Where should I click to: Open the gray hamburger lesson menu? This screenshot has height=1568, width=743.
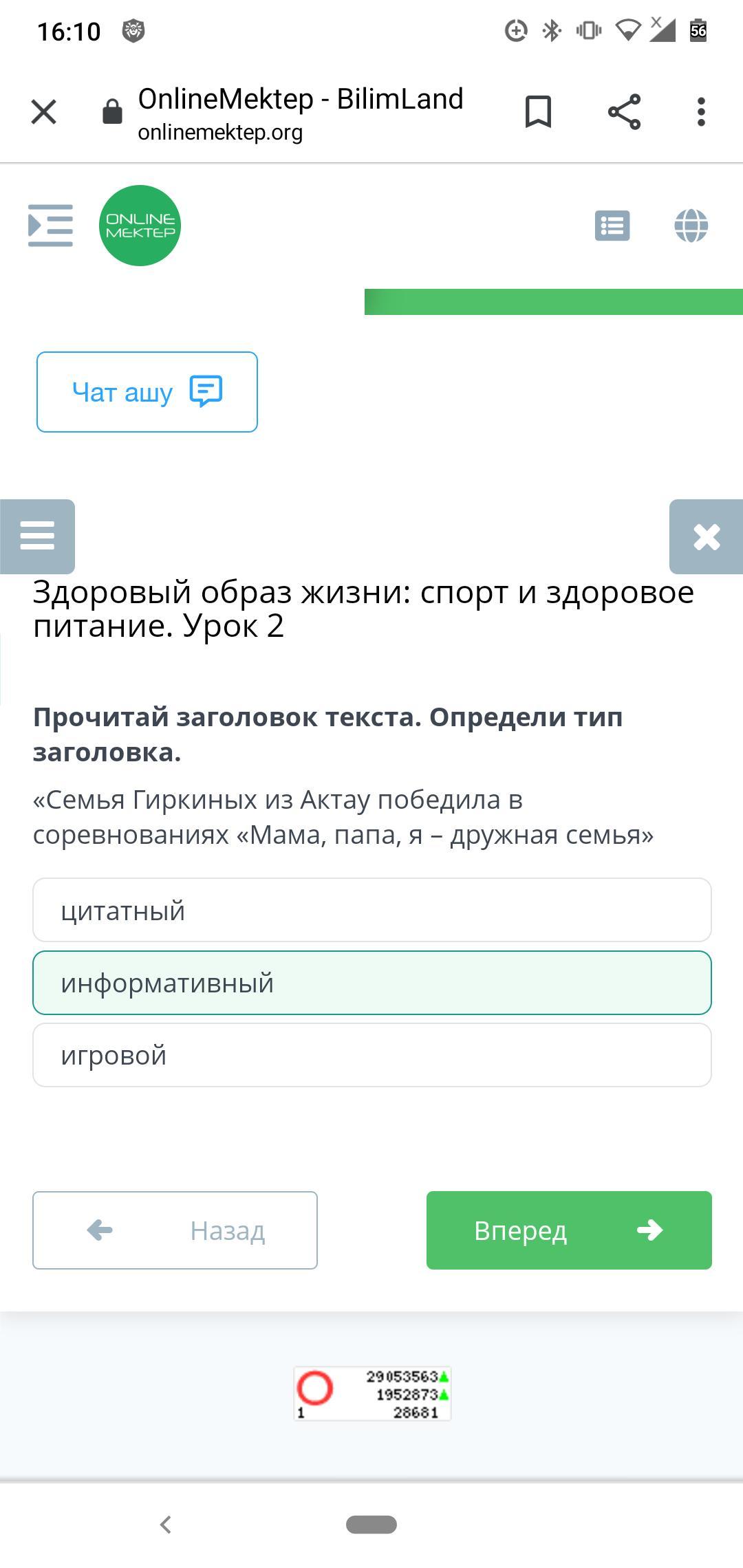37,536
